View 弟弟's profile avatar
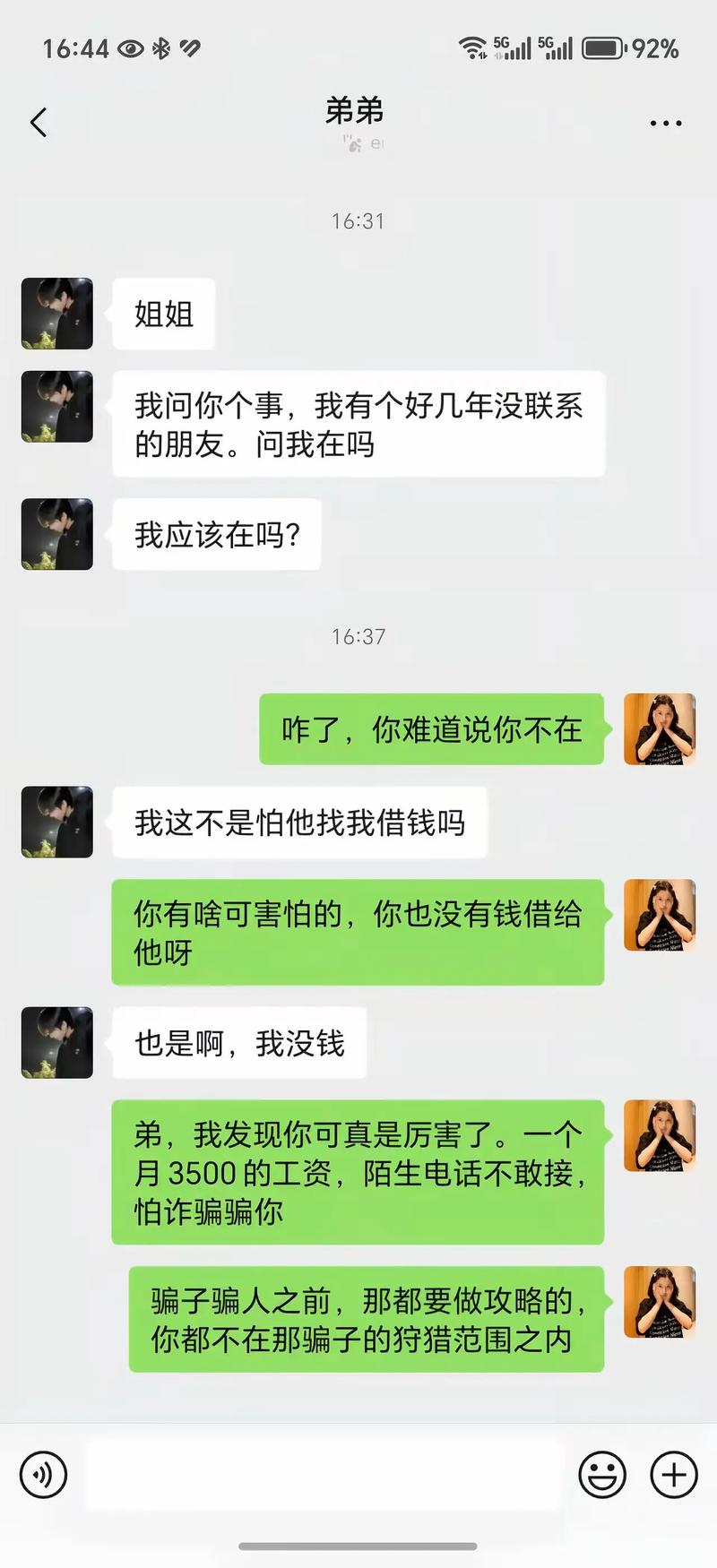The image size is (717, 1568). coord(56,314)
